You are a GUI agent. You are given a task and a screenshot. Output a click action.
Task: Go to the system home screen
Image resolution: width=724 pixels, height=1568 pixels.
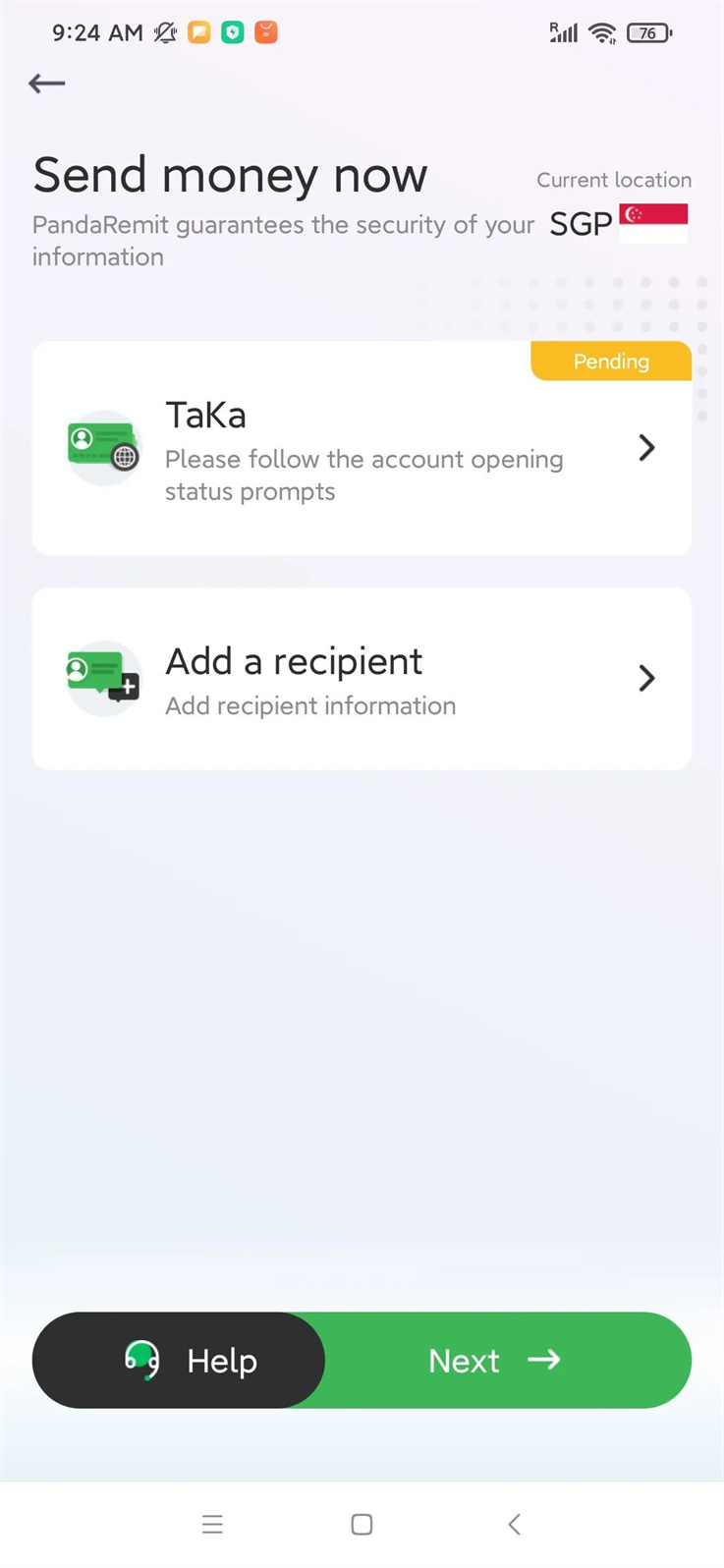[362, 1524]
